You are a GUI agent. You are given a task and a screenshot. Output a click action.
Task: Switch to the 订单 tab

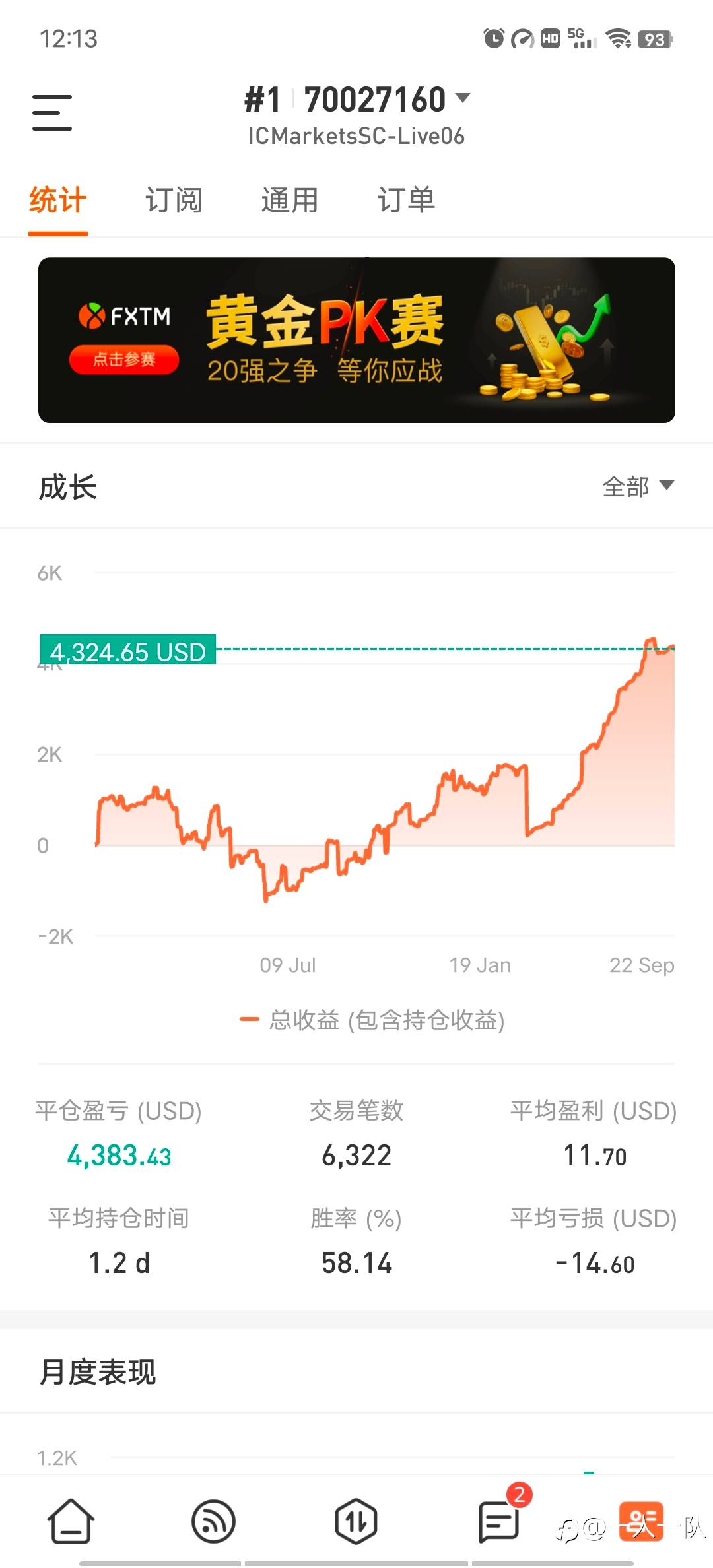point(406,200)
